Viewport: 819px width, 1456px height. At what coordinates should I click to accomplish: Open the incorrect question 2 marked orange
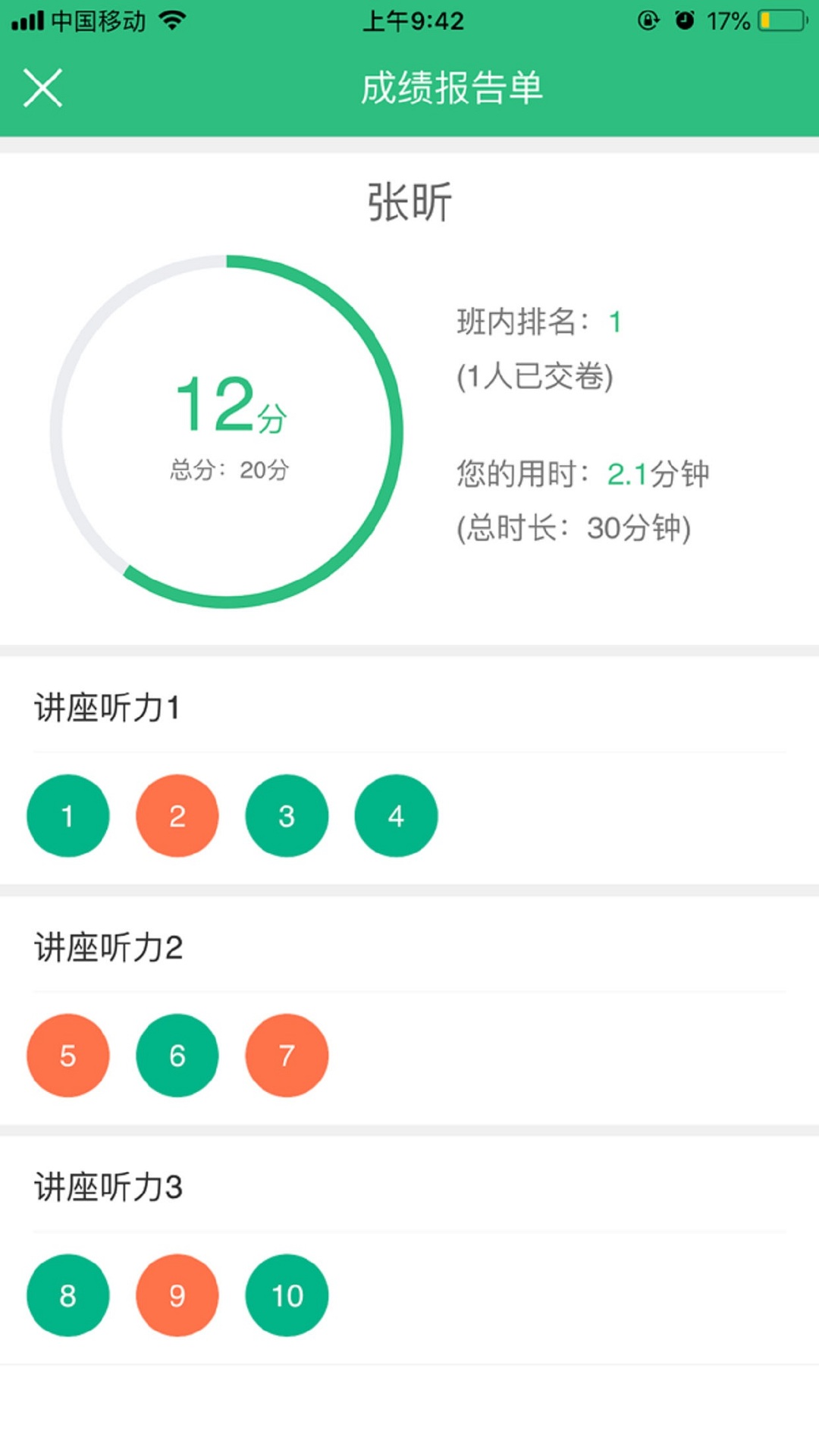(177, 815)
